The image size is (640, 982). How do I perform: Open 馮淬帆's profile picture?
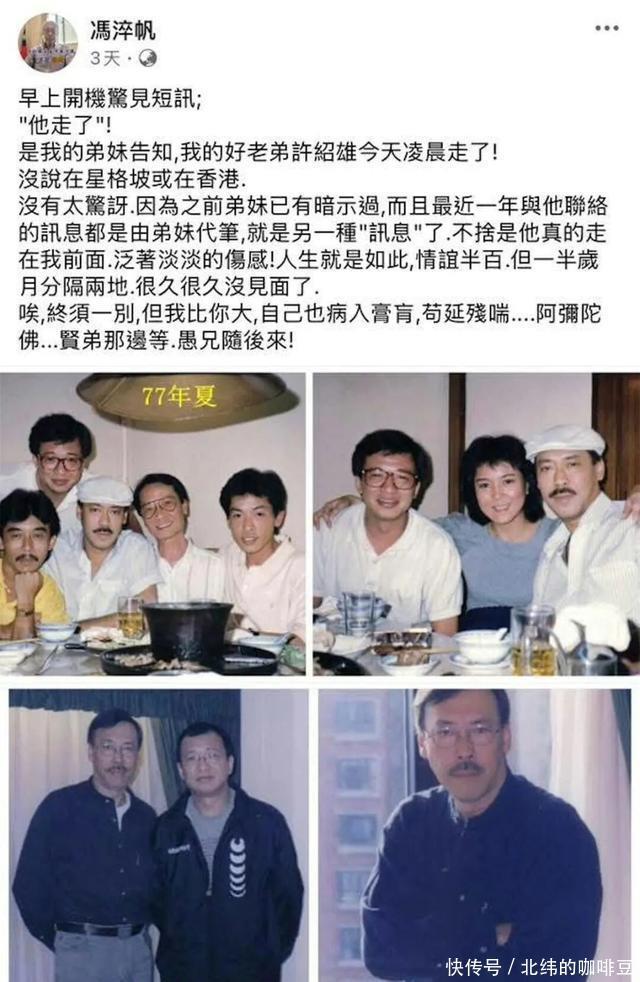pos(48,42)
